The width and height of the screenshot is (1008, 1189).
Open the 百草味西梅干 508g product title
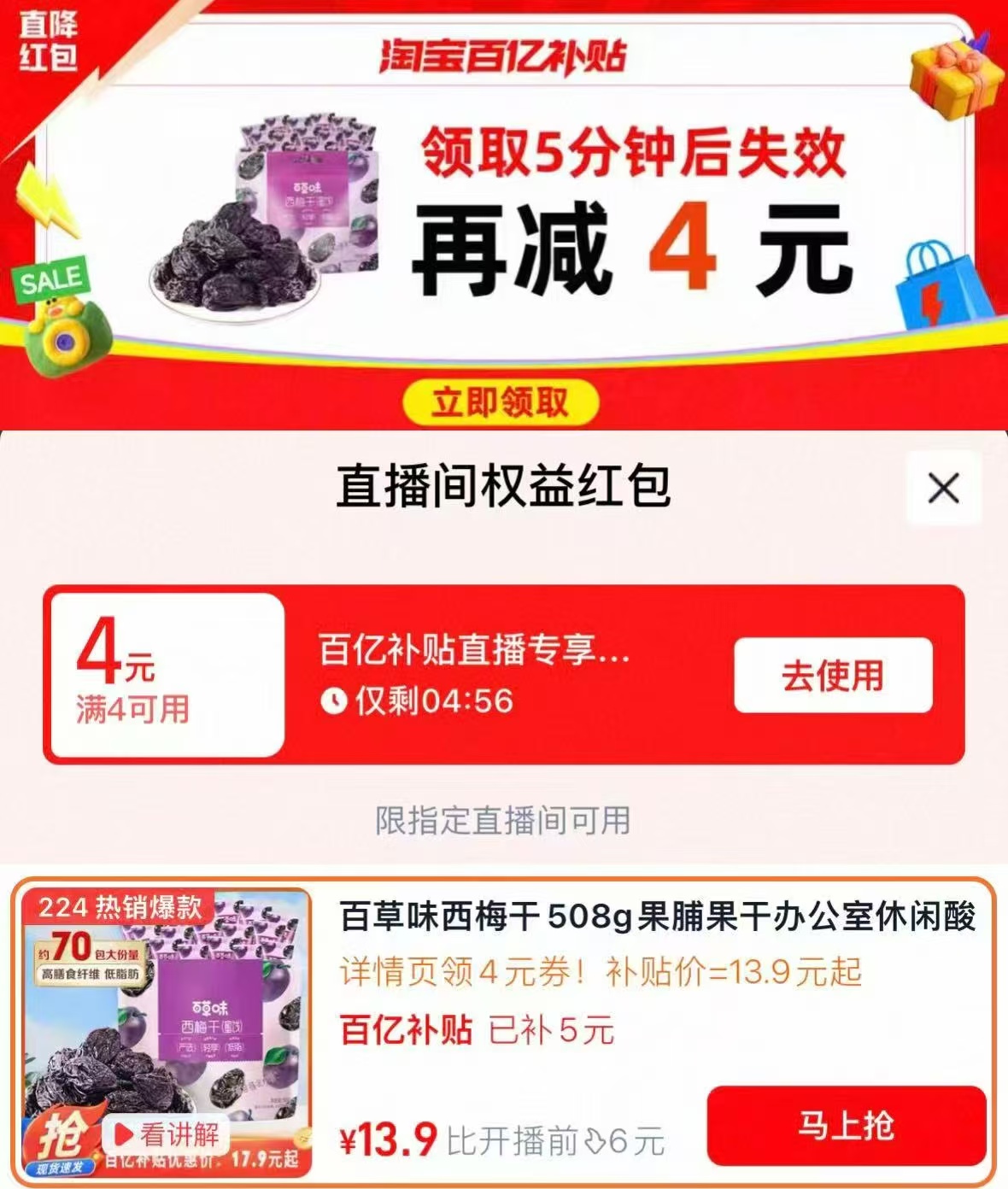[x=658, y=918]
